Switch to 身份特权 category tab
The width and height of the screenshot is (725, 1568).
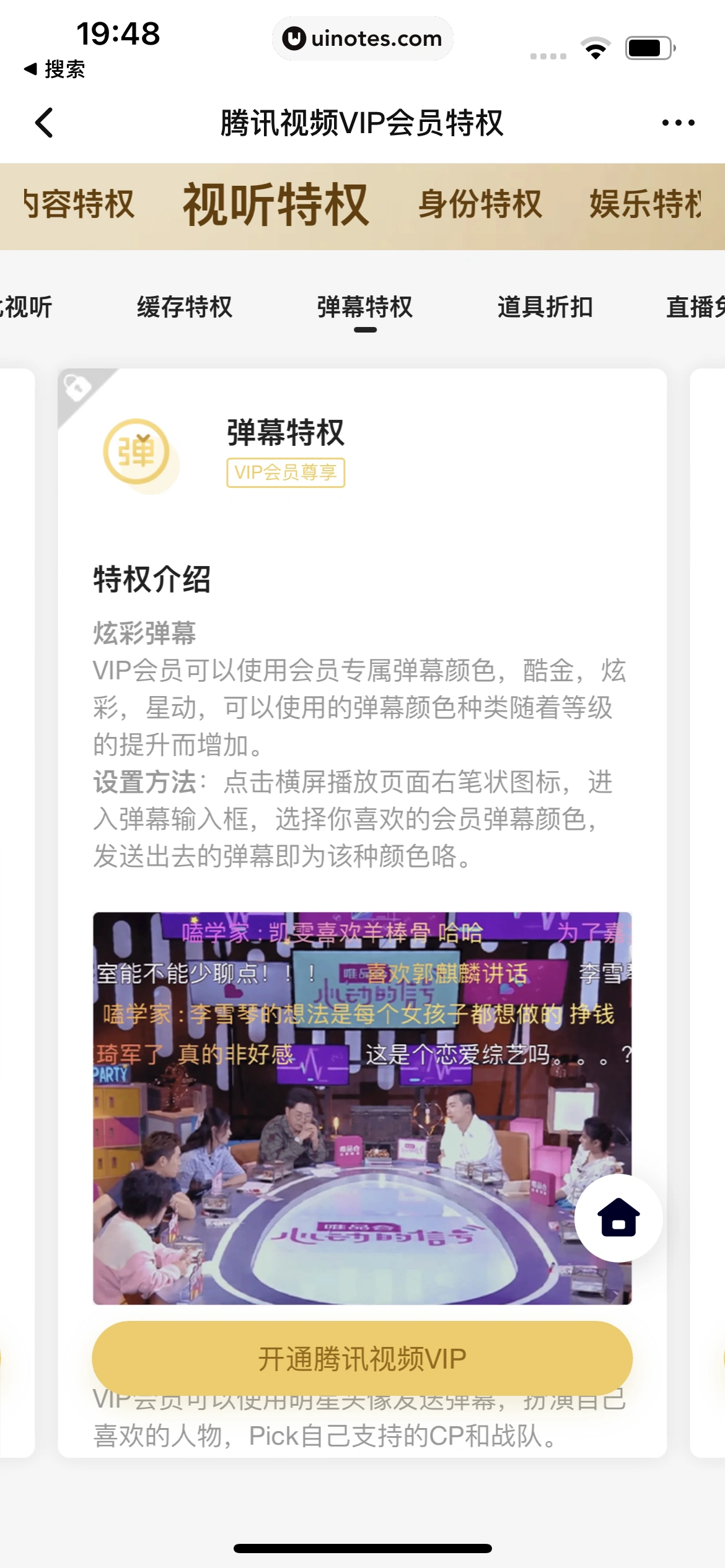pyautogui.click(x=480, y=205)
